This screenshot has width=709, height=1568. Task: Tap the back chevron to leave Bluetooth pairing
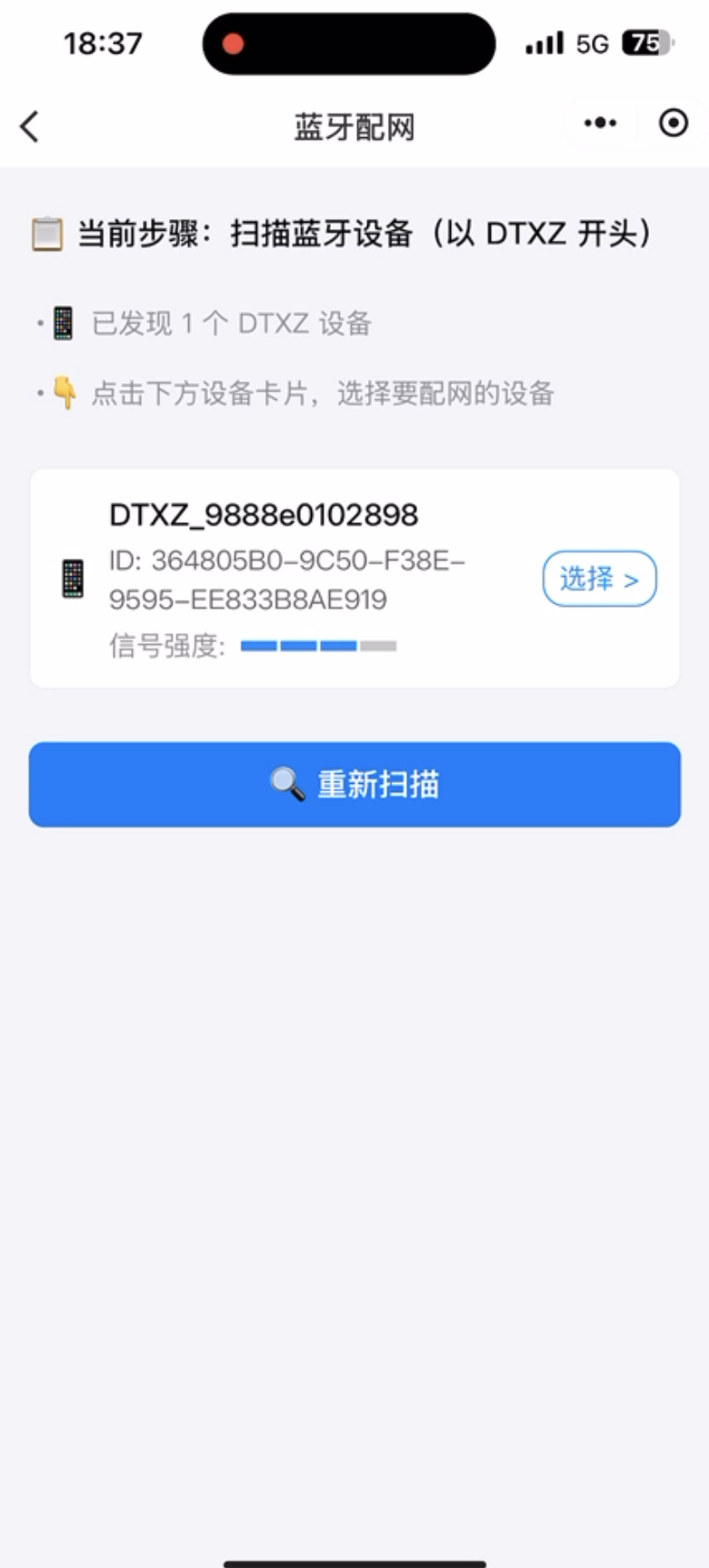(29, 126)
